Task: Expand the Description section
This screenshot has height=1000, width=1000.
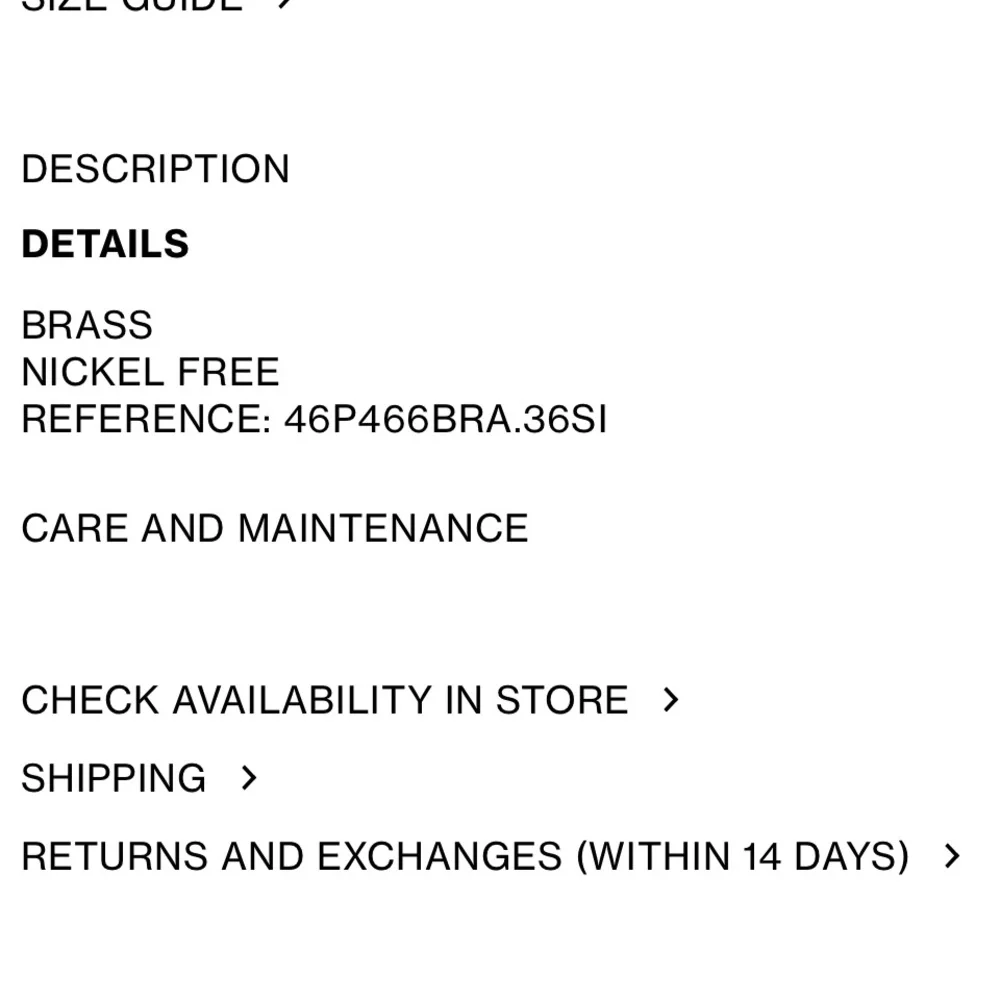Action: coord(155,169)
